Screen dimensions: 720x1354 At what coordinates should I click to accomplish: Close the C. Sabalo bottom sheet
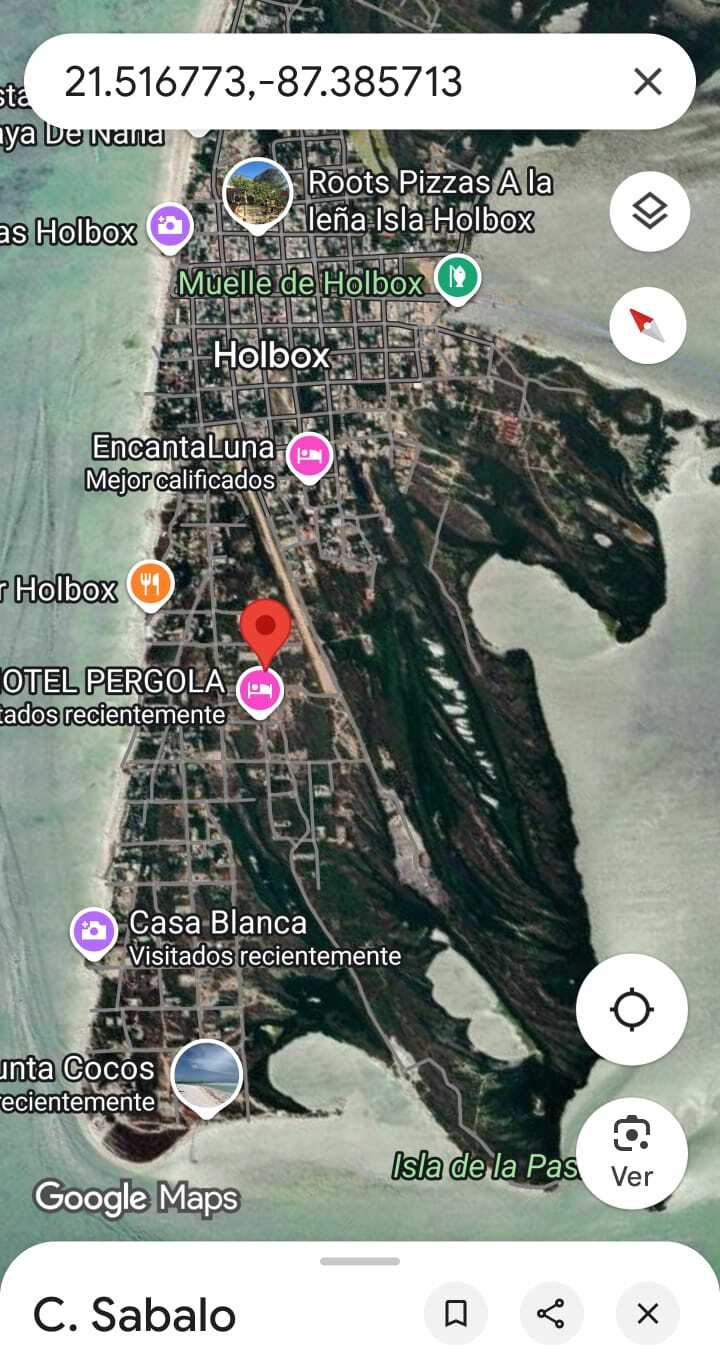tap(648, 1313)
